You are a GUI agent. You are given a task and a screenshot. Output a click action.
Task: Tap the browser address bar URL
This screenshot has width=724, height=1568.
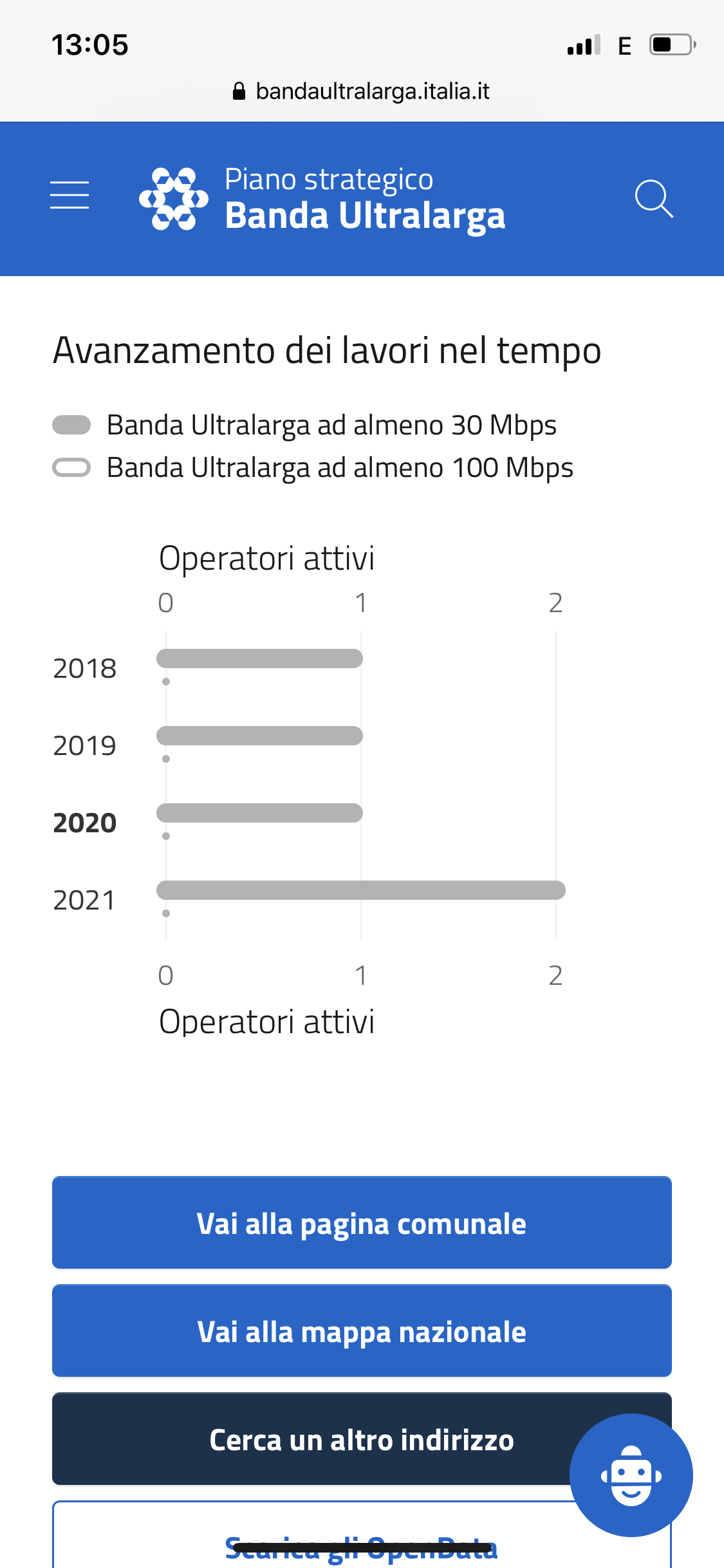click(362, 91)
